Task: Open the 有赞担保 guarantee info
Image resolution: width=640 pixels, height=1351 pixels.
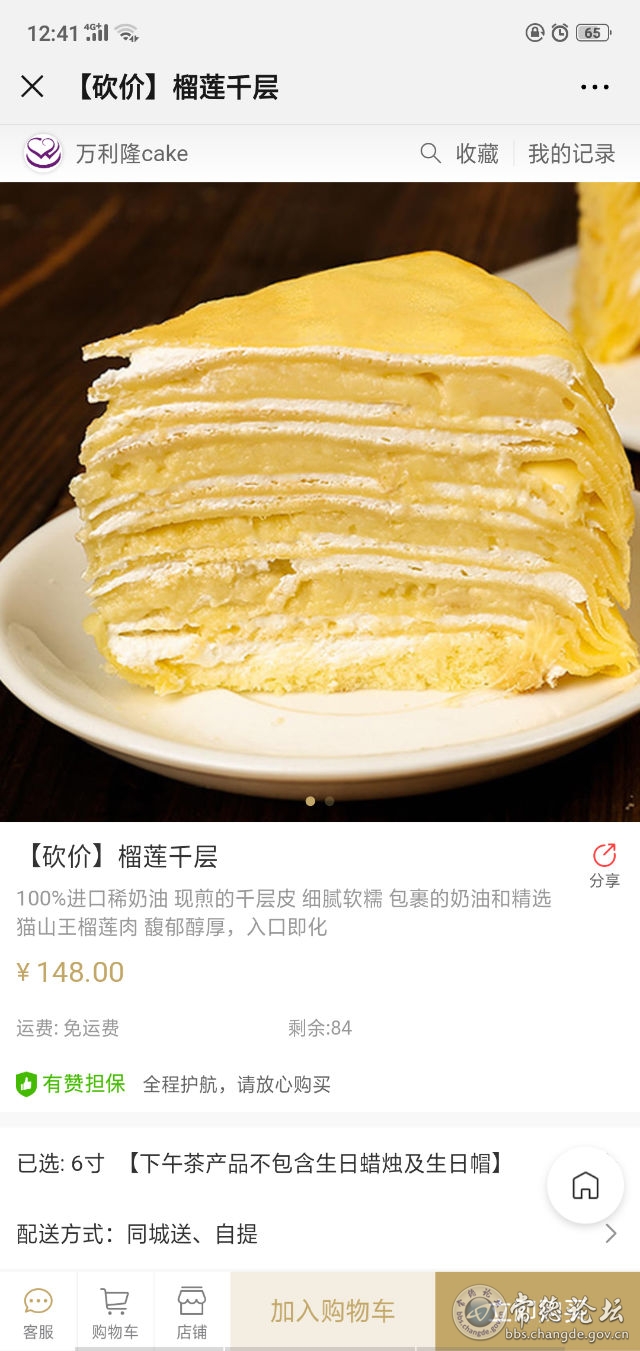Action: point(71,1083)
